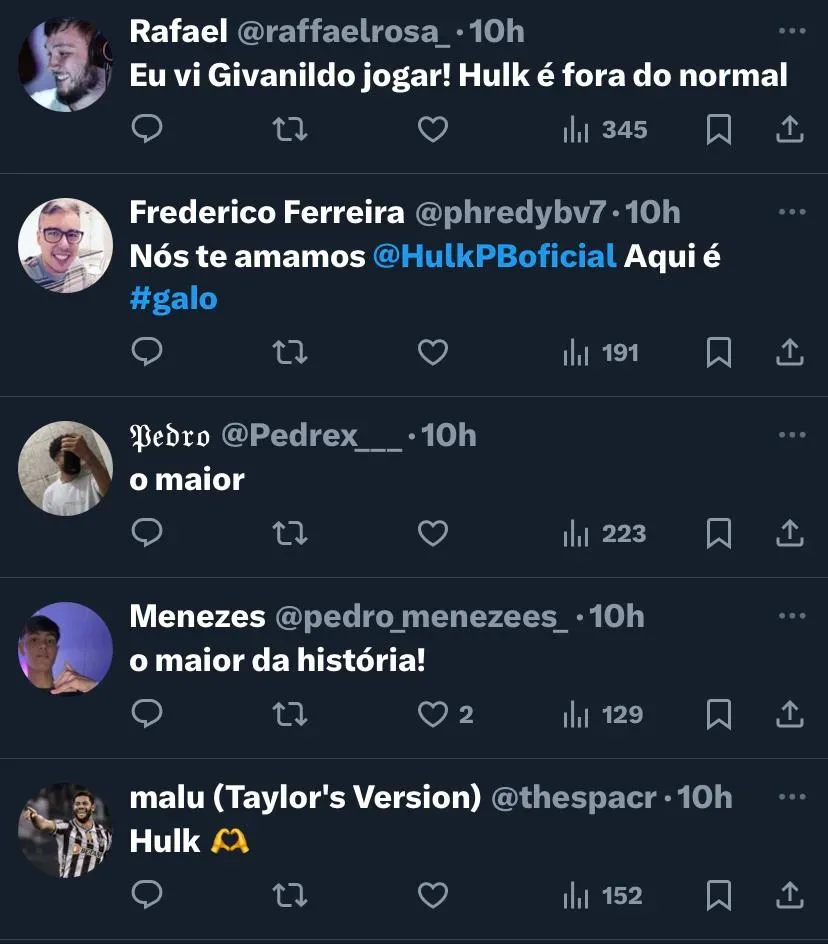Like Rafael's tweet
Viewport: 828px width, 944px height.
click(x=432, y=130)
